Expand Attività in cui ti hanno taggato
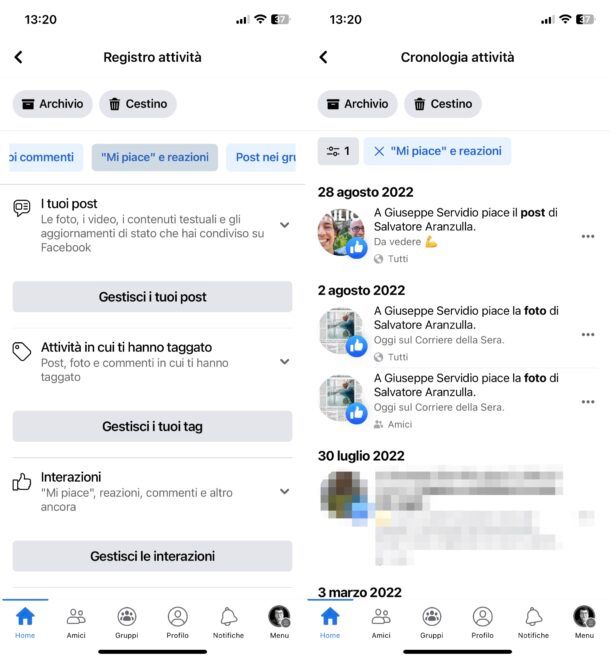Screen dimensions: 610x660 (284, 361)
